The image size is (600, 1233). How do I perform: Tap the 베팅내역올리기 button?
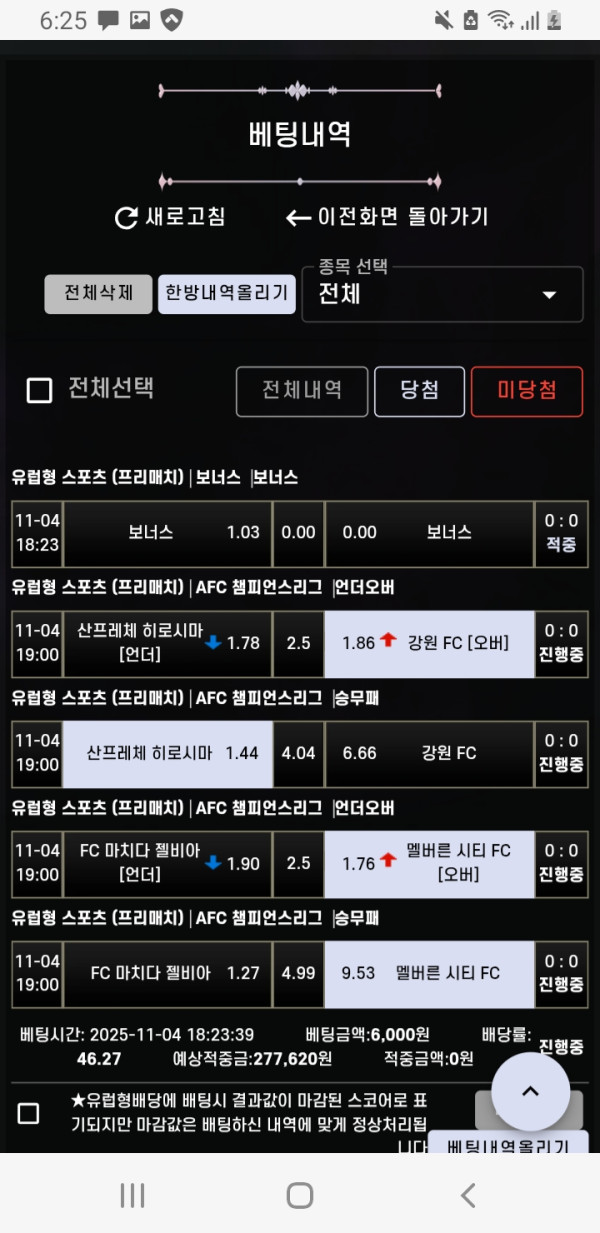(508, 1143)
